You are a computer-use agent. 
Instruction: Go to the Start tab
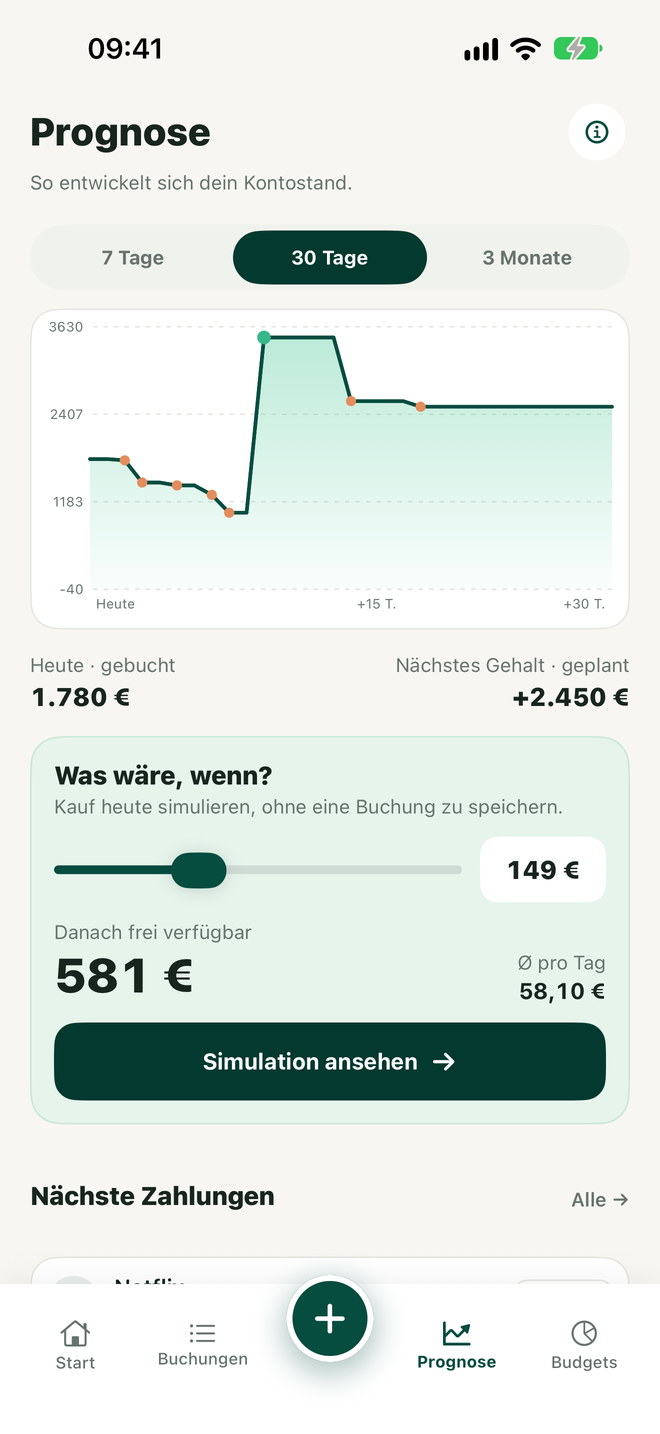click(75, 1345)
